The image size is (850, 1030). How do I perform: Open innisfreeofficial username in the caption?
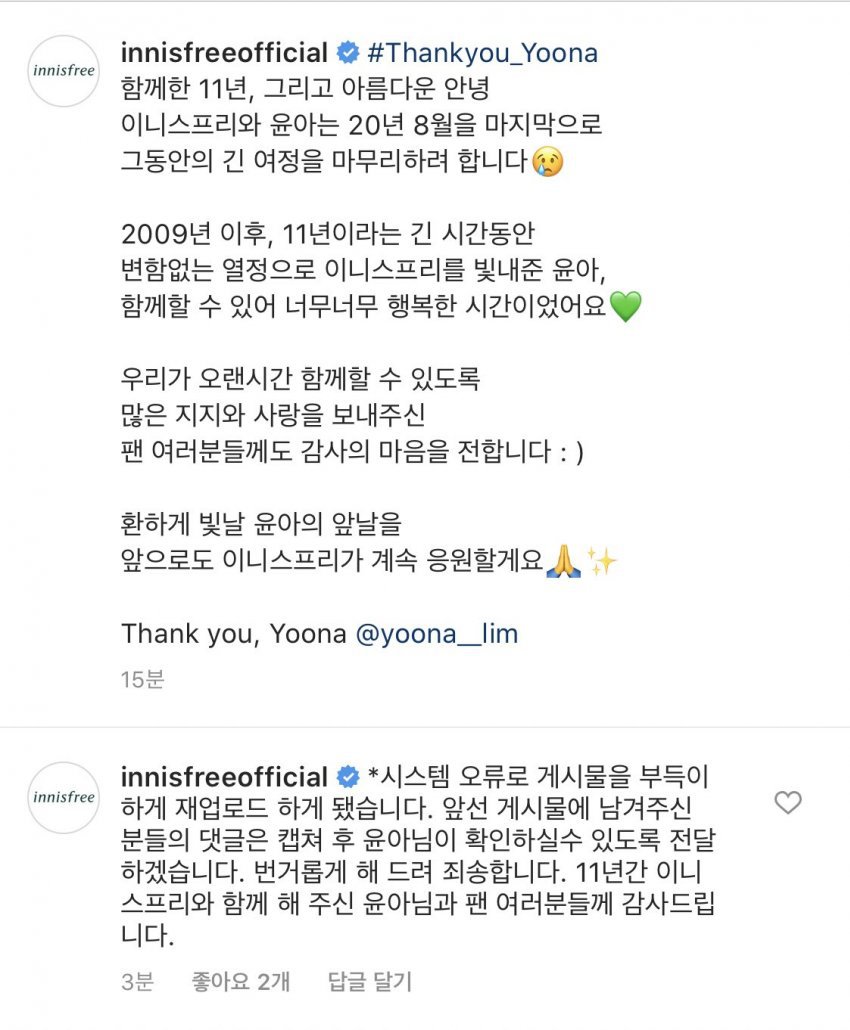tap(224, 52)
